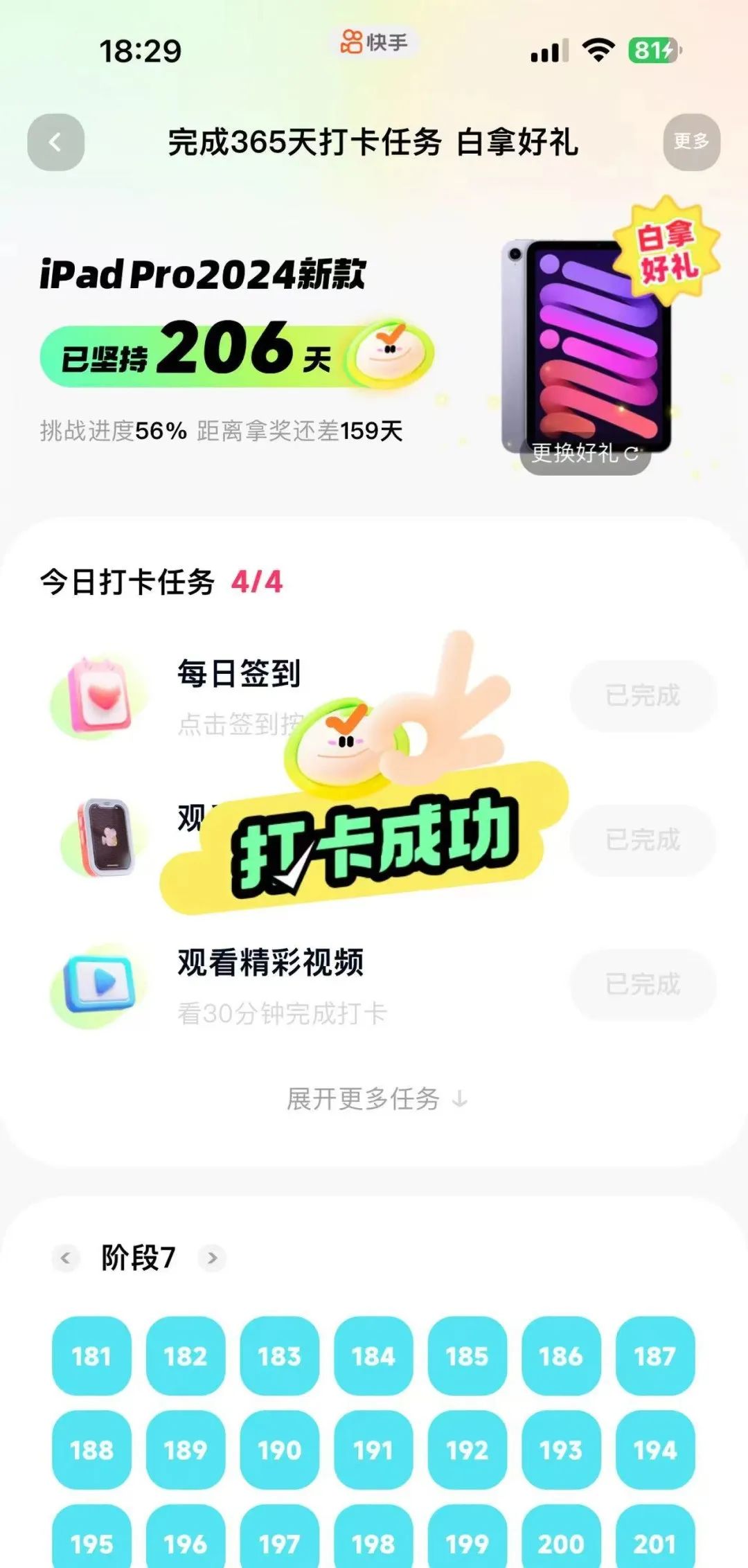Tap the 已完成 button for 观看精彩视频
The height and width of the screenshot is (1568, 748).
click(643, 984)
